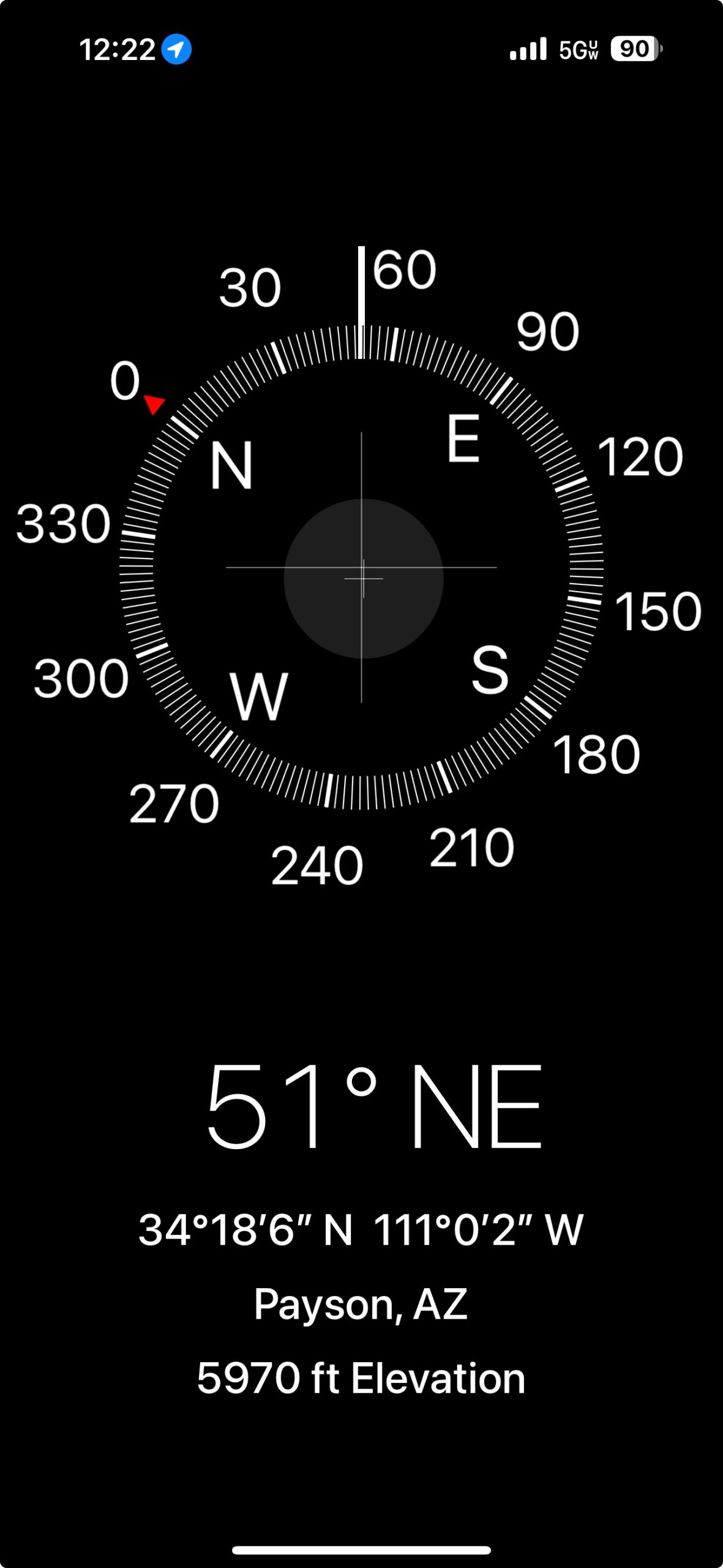Tap the compass dial to lock the bearing
The height and width of the screenshot is (1568, 723).
361,567
